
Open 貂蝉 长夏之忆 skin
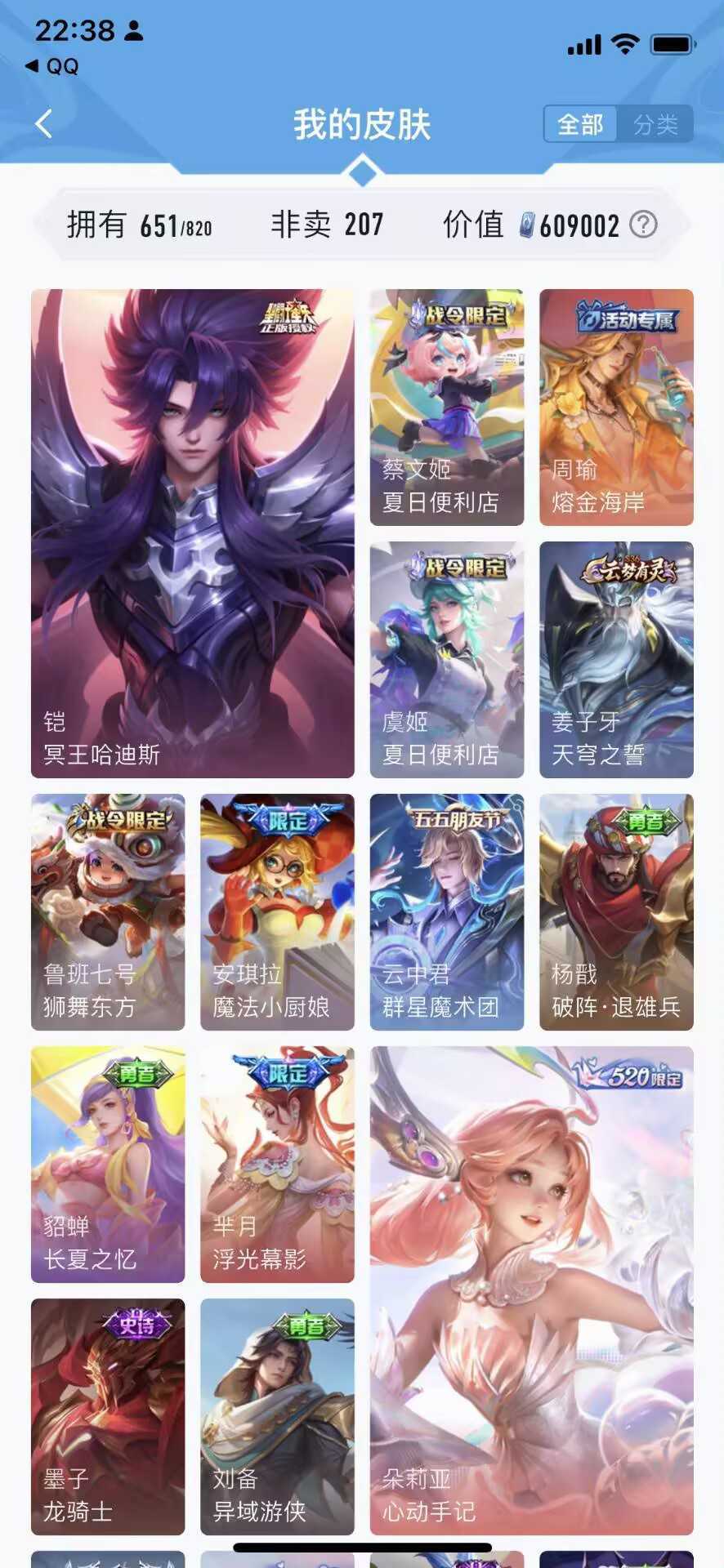(108, 1165)
